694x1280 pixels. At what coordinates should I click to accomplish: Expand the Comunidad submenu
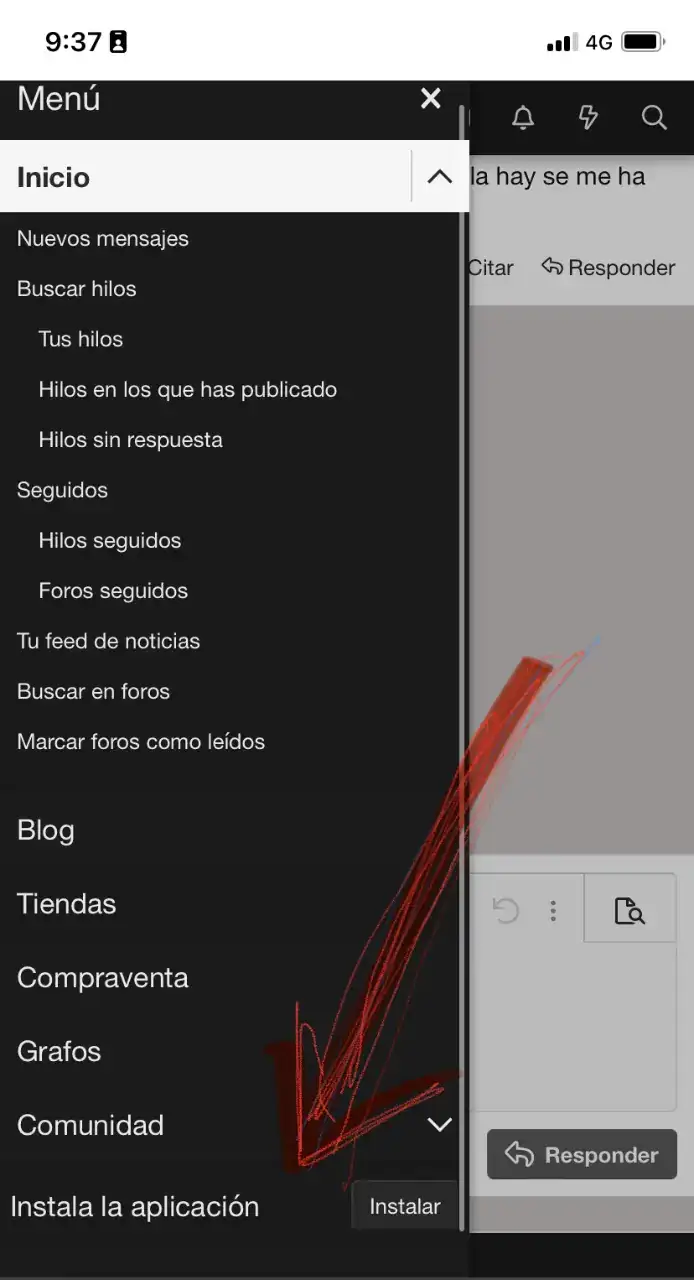tap(439, 1125)
